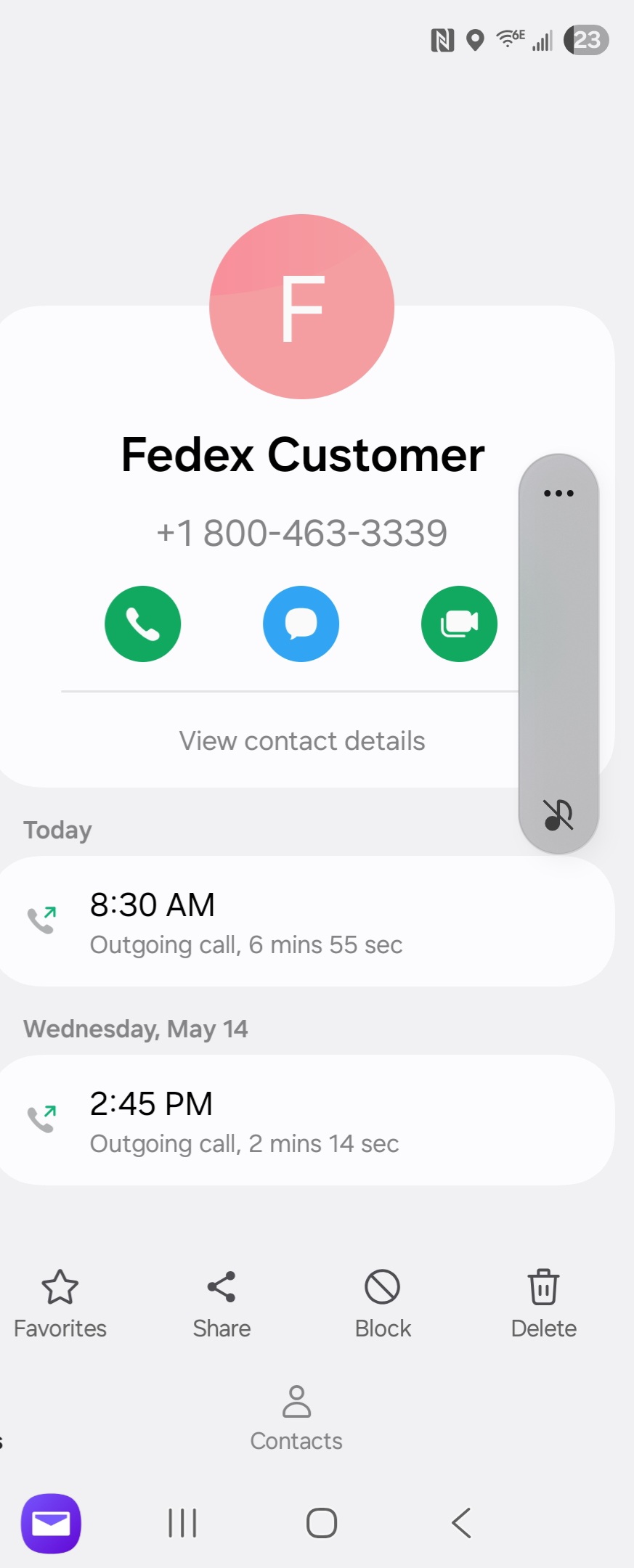Image resolution: width=634 pixels, height=1568 pixels.
Task: Open the 2:45 PM outgoing call entry
Action: click(305, 1120)
